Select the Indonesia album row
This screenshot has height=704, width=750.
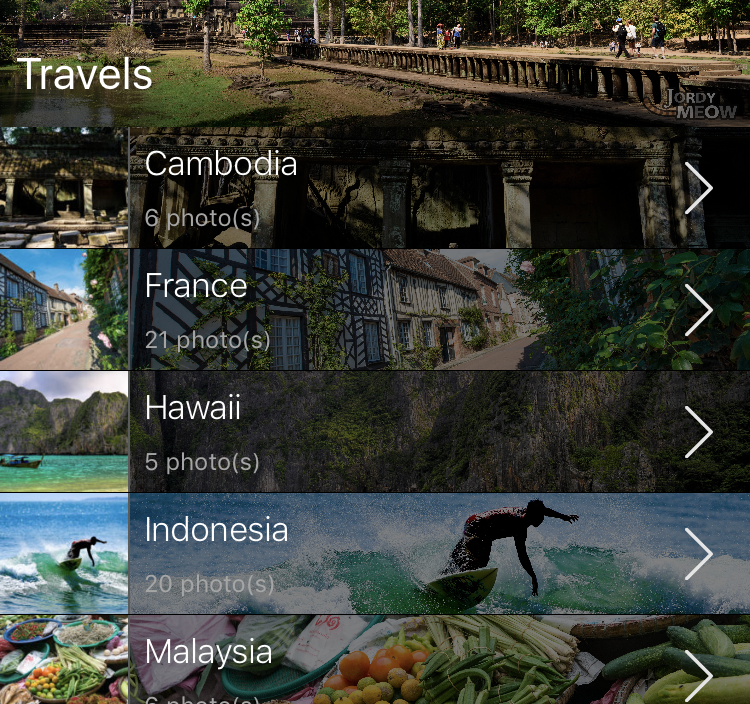[400, 554]
